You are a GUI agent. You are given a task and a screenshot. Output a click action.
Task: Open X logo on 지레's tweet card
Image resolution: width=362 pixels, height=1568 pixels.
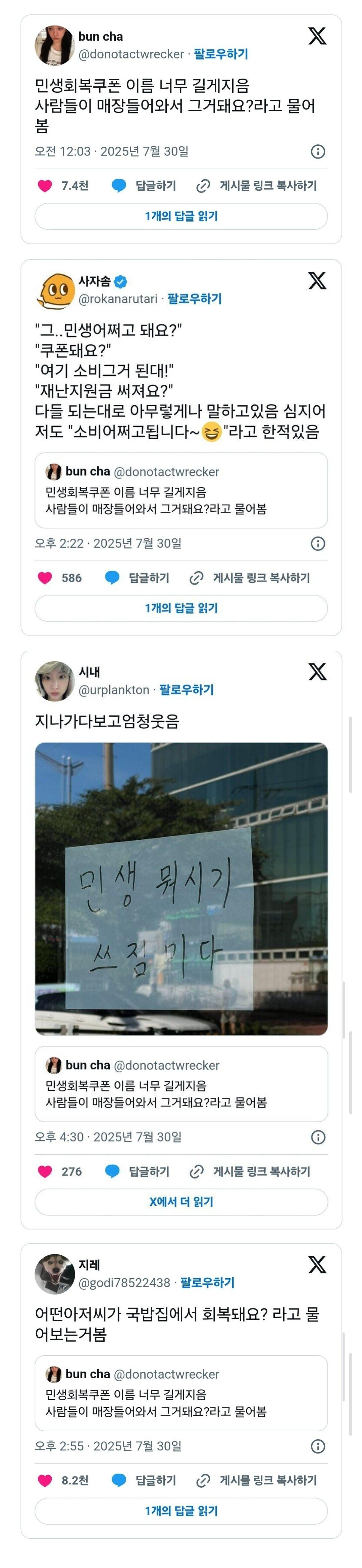pos(317,1265)
